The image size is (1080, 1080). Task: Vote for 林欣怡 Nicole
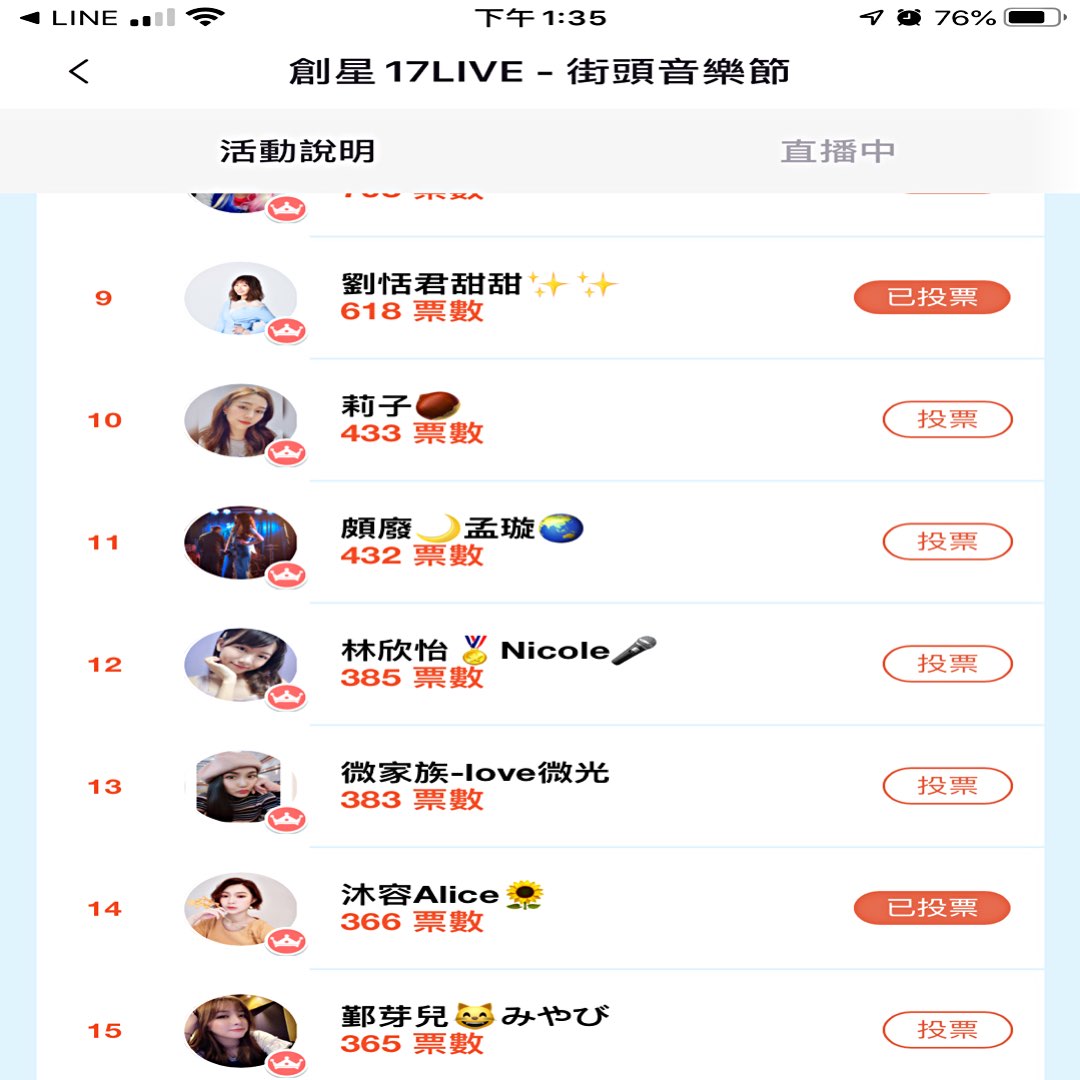(x=947, y=663)
